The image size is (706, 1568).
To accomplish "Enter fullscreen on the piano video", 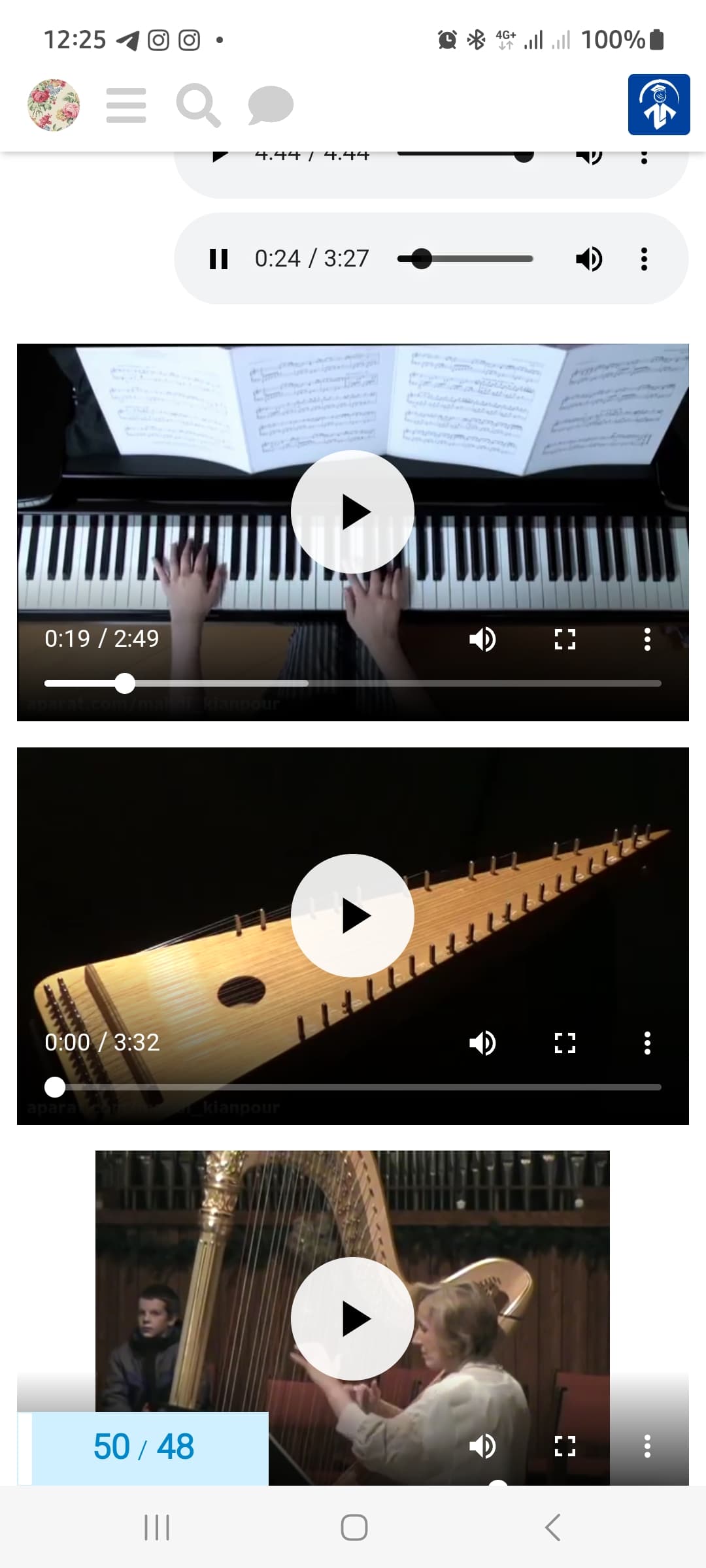I will coord(565,639).
